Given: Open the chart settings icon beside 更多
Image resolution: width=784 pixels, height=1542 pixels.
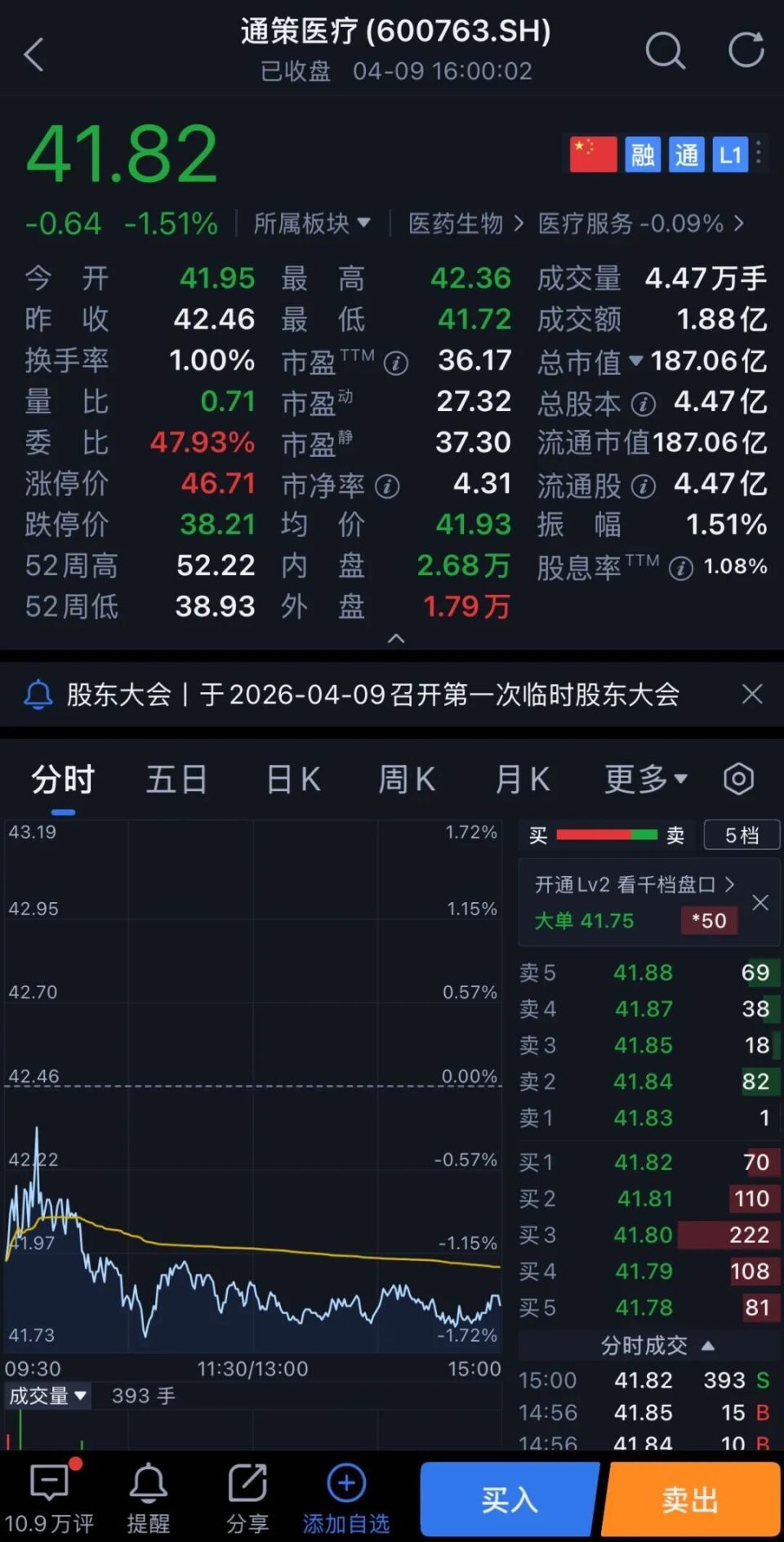Looking at the screenshot, I should coord(737,779).
